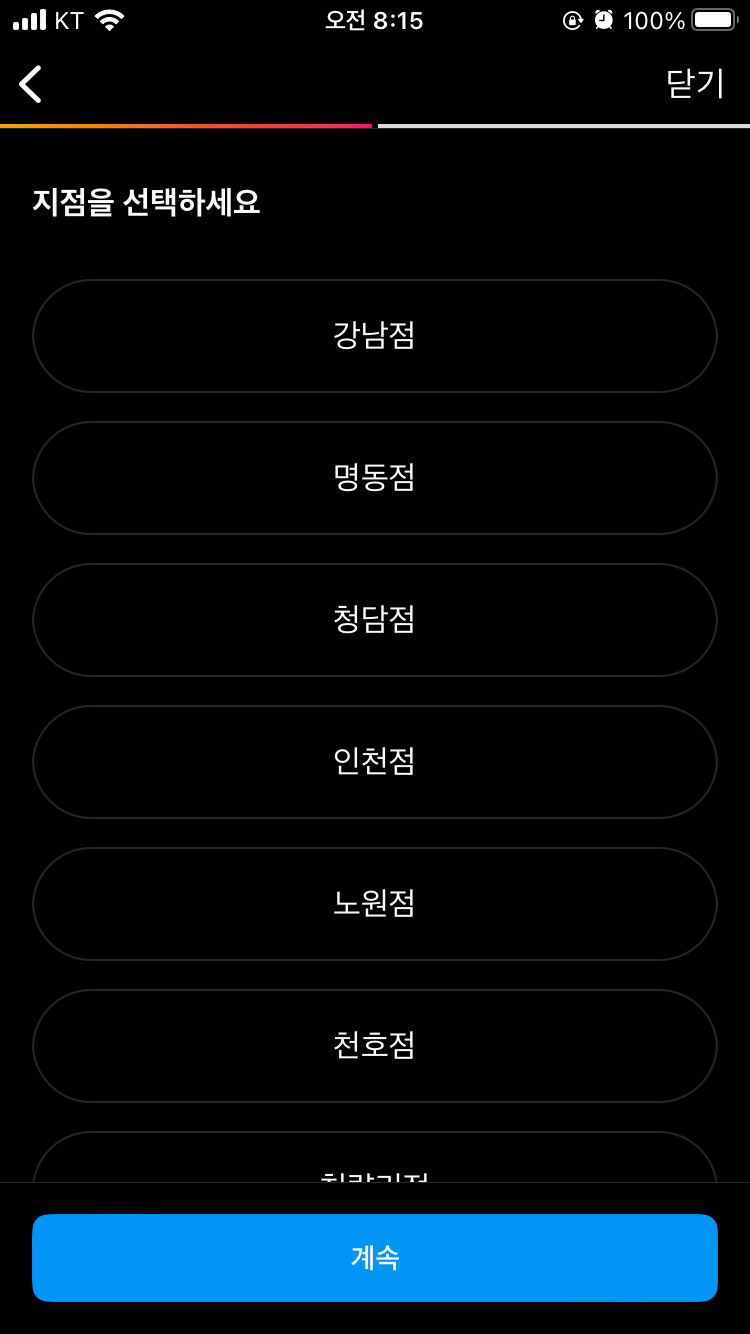This screenshot has width=750, height=1334.
Task: Select 인천점 from the branch list
Action: 375,762
